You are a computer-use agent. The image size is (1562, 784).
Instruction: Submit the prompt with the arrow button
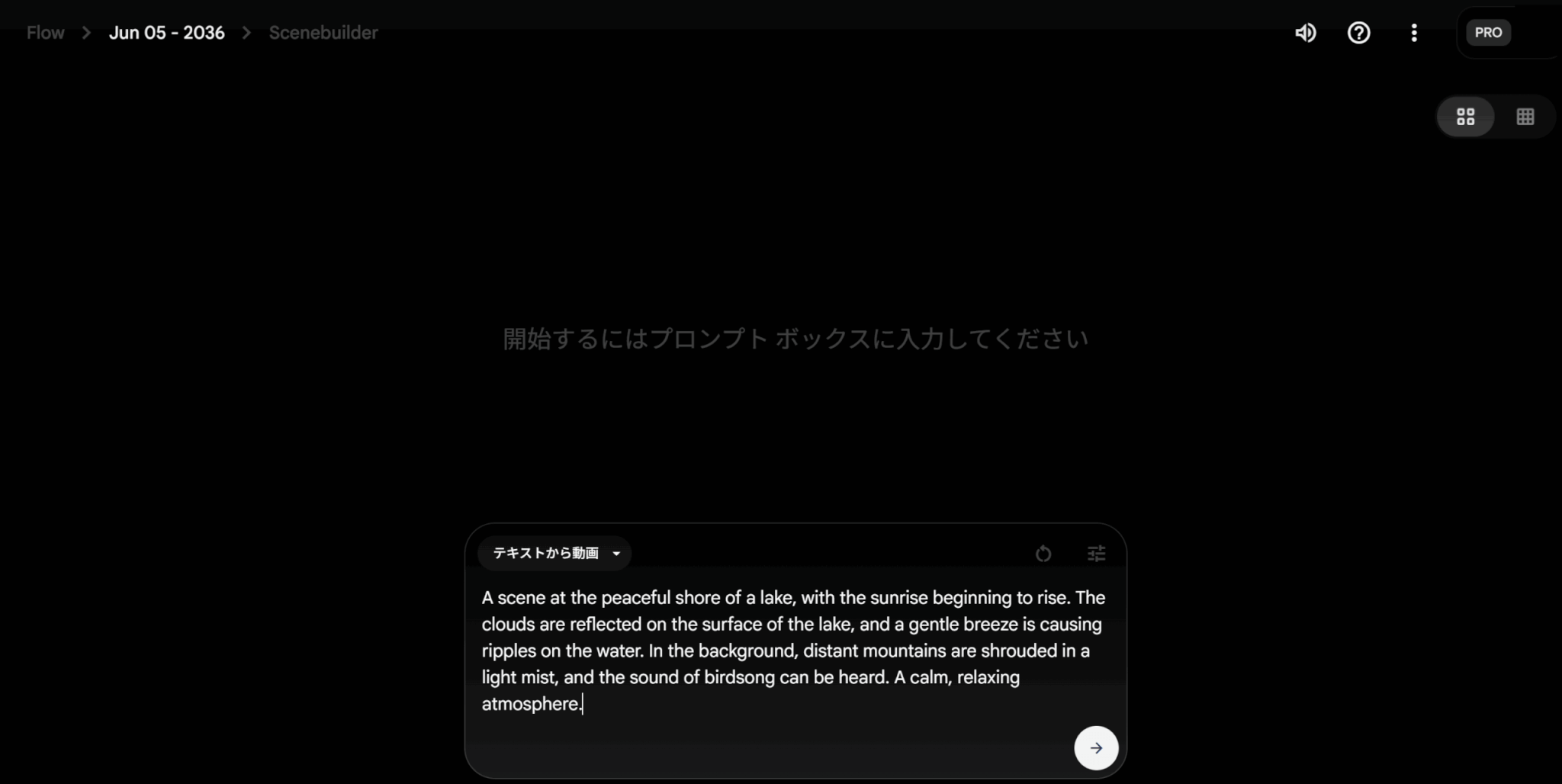[1095, 747]
